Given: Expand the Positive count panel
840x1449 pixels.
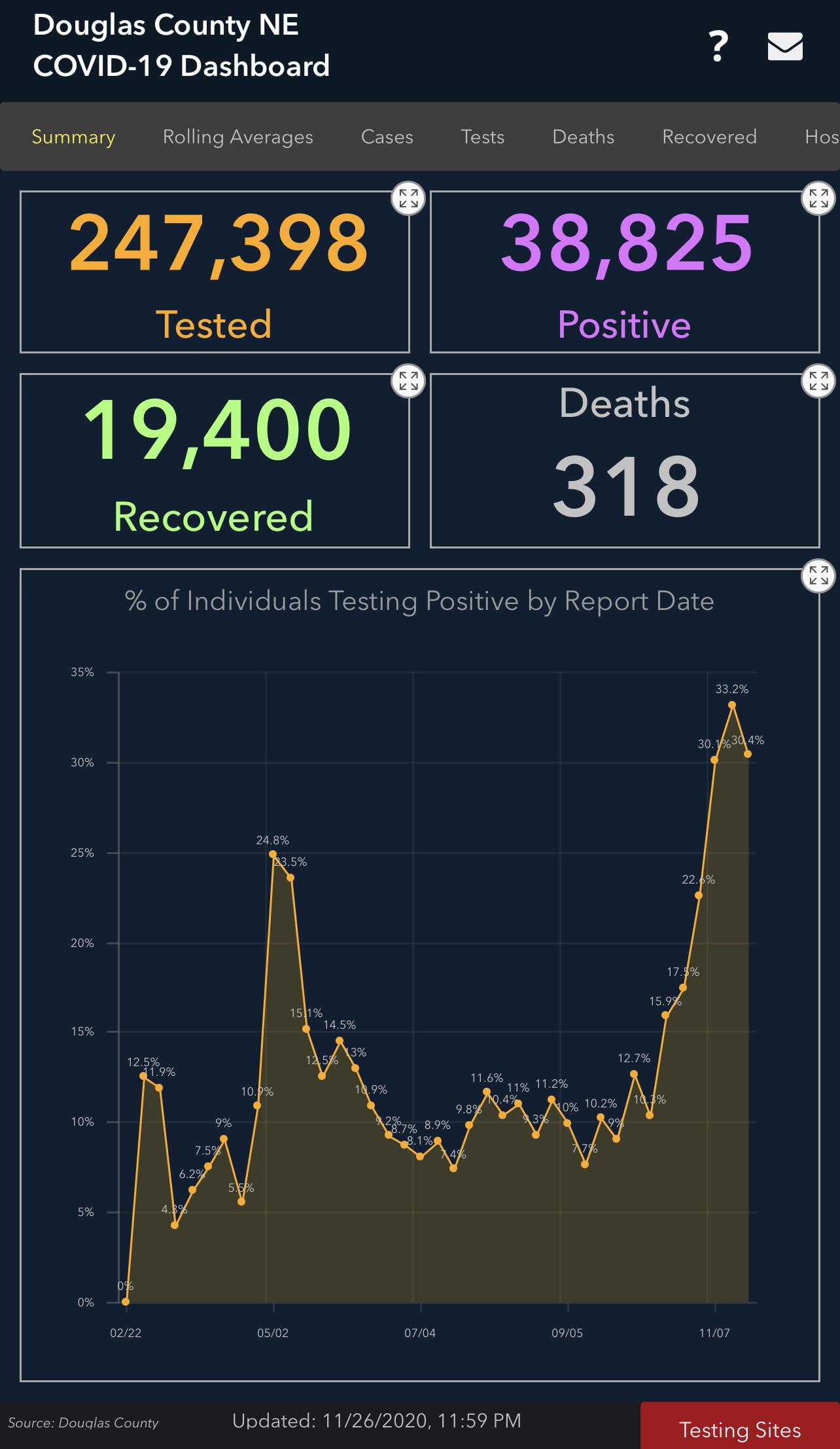Looking at the screenshot, I should tap(818, 198).
